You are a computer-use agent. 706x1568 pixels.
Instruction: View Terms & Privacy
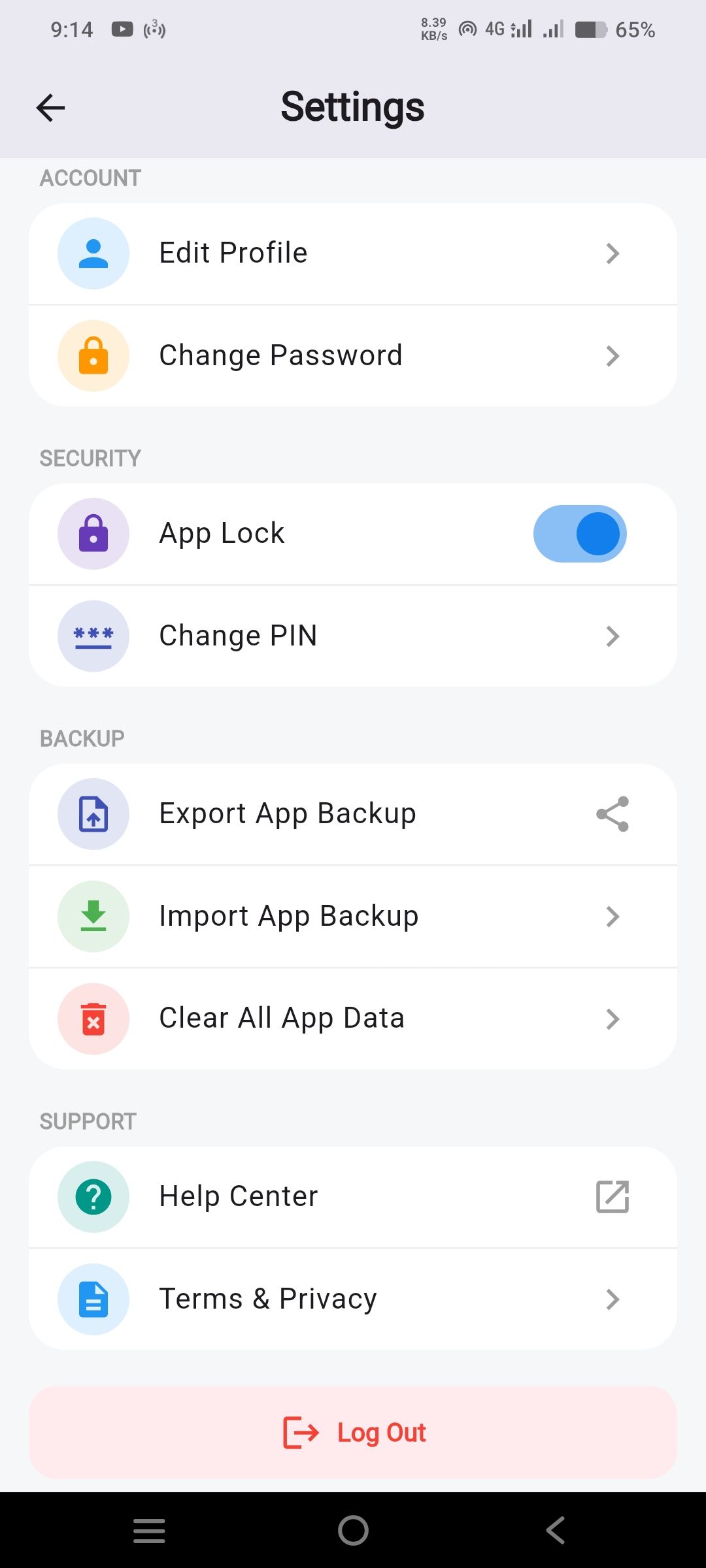pyautogui.click(x=353, y=1299)
